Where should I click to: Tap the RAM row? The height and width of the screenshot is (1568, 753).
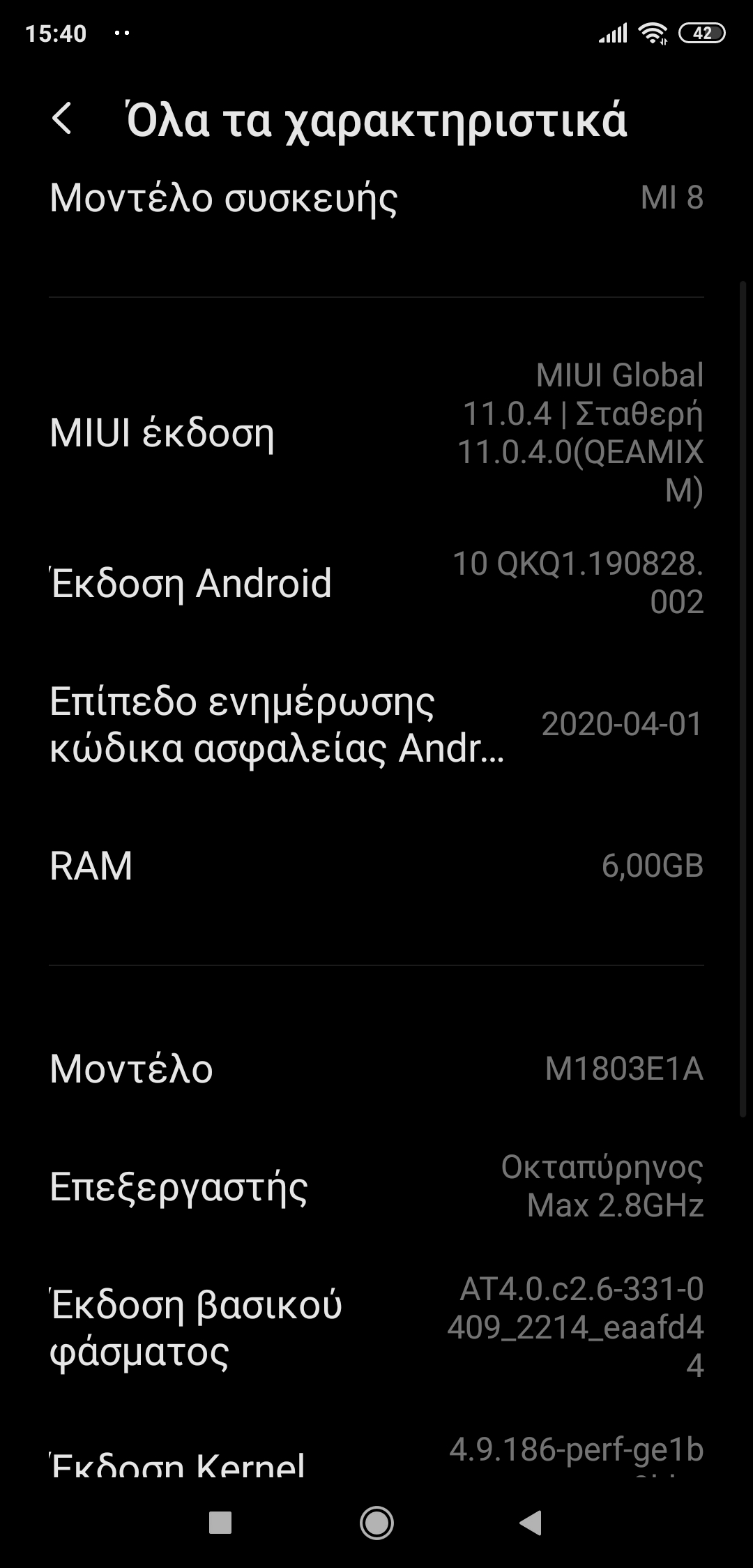pos(376,866)
